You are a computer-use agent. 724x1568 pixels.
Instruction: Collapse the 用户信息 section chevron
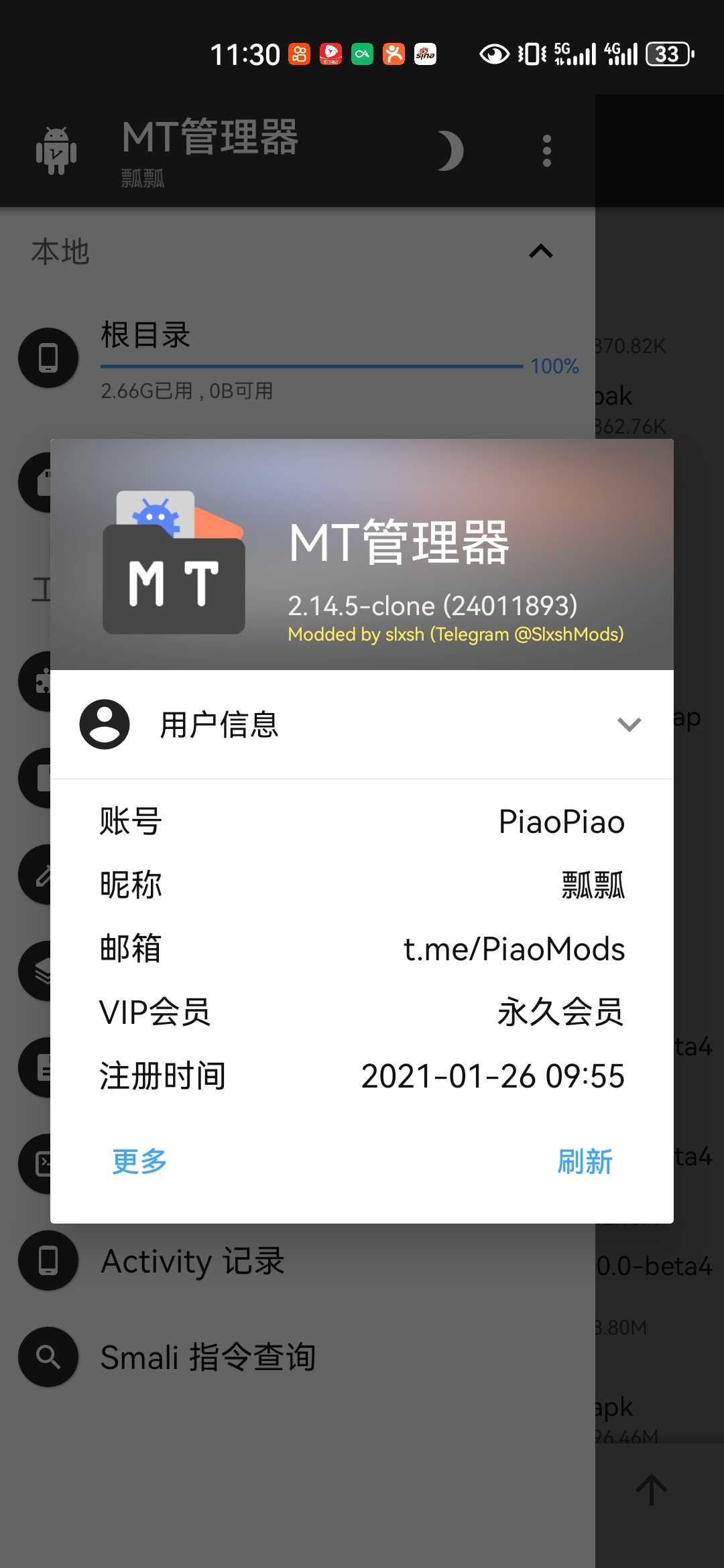click(629, 724)
